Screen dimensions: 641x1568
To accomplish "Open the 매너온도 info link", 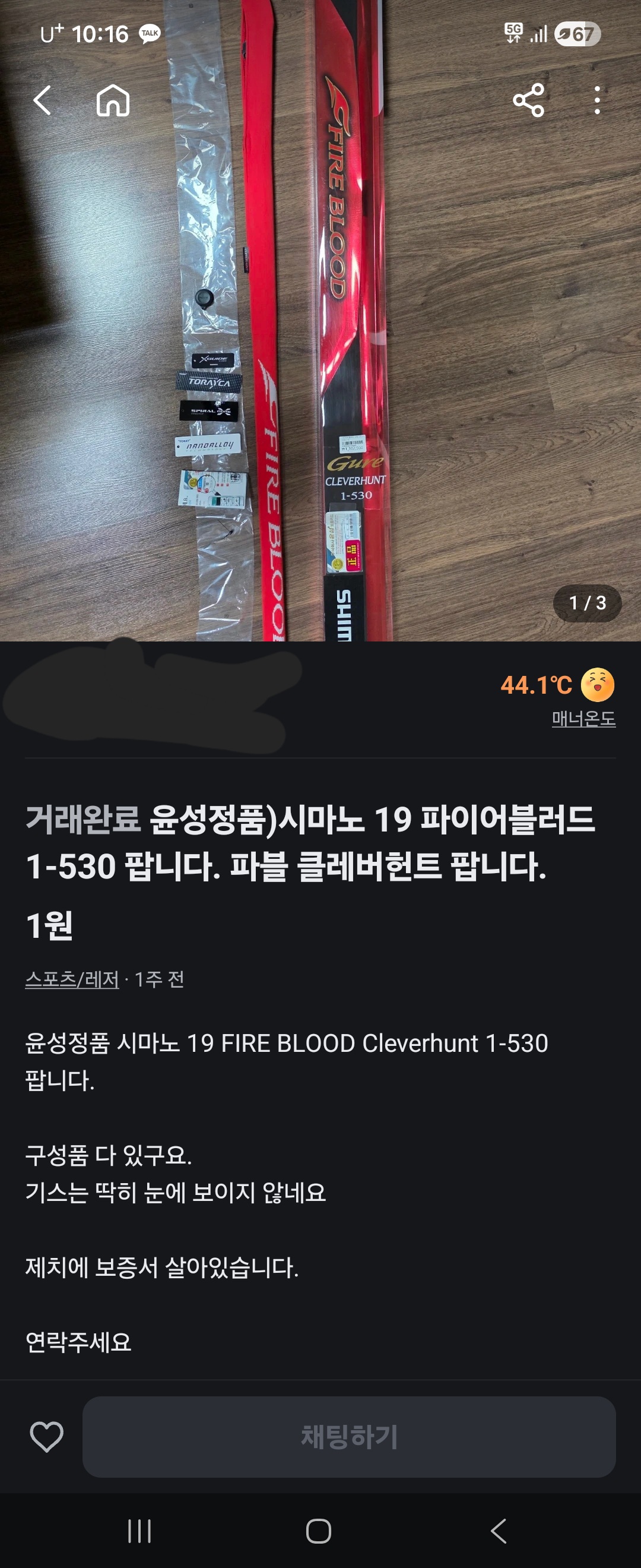I will pos(583,719).
